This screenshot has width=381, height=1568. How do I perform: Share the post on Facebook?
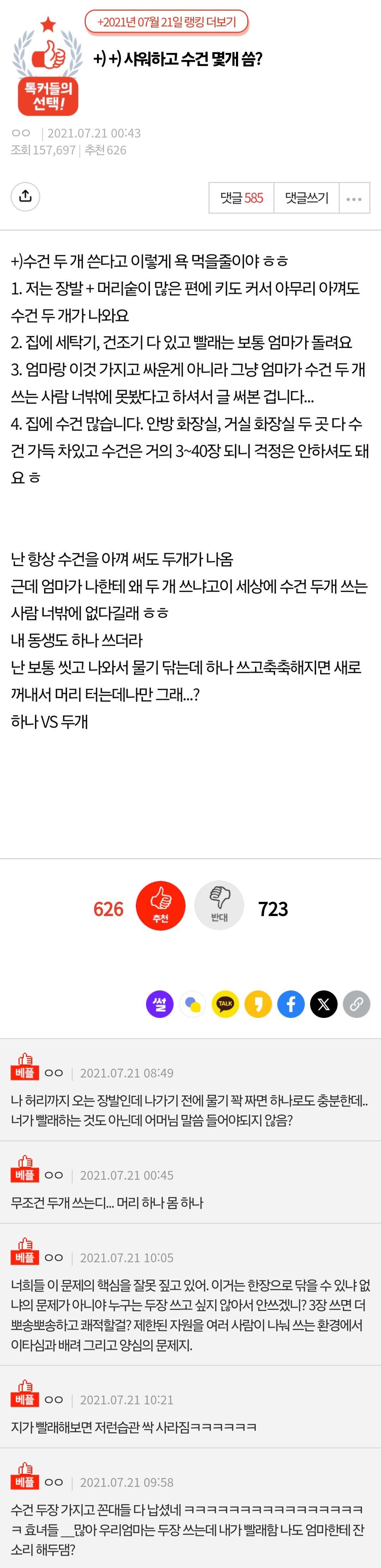pos(291,1004)
